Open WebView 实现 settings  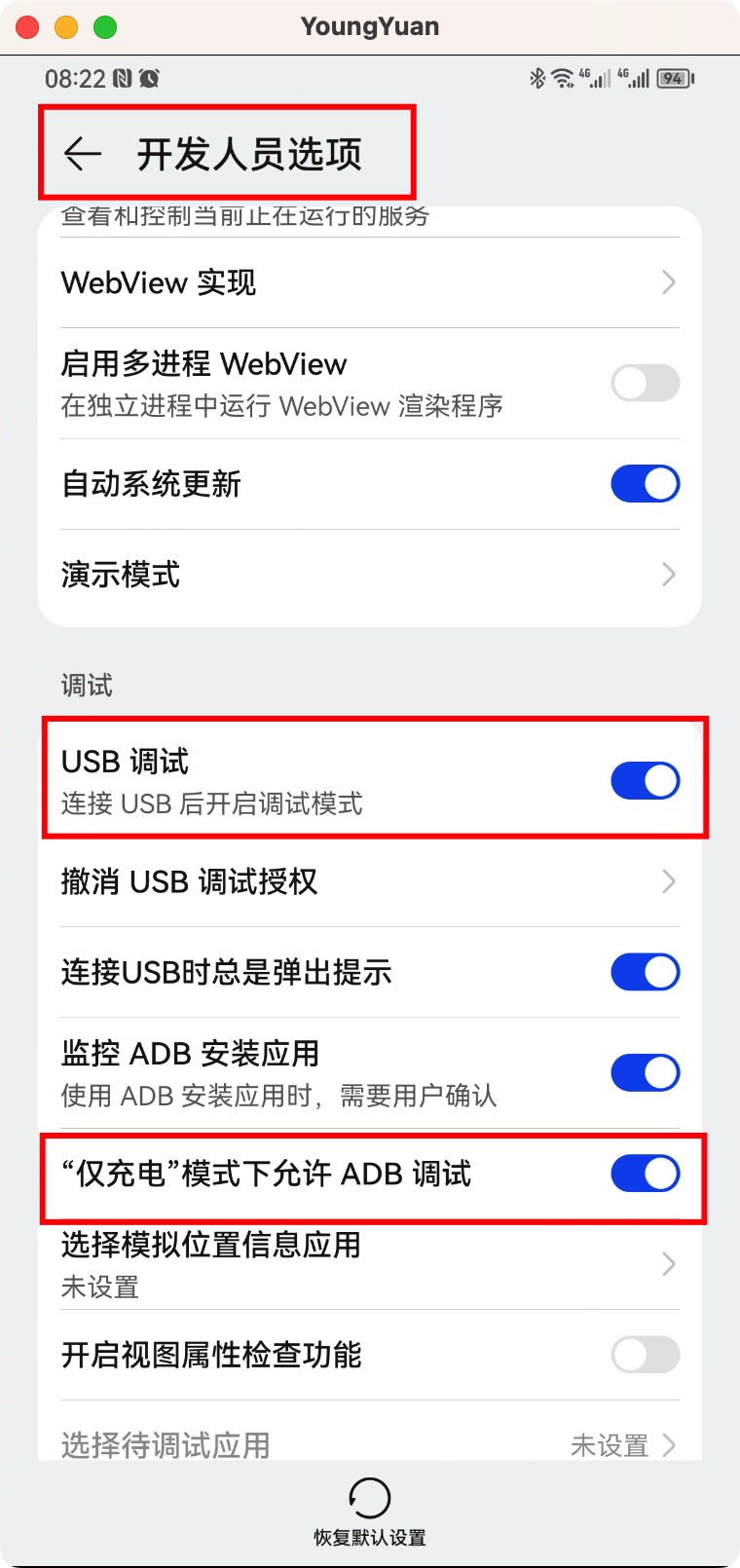tap(369, 282)
